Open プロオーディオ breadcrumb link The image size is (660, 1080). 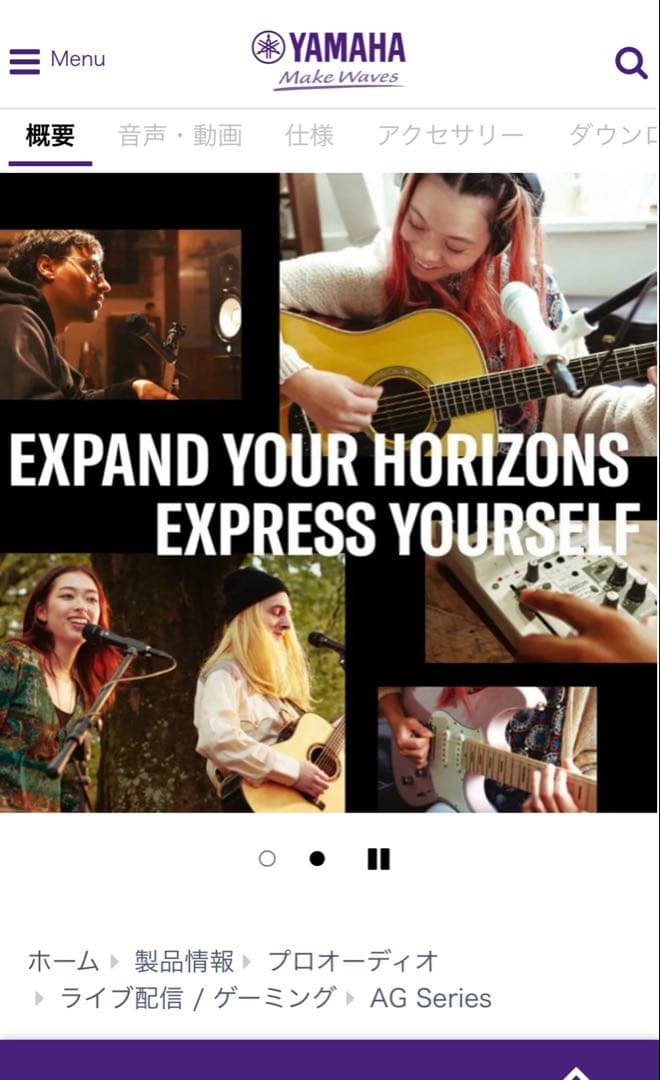pyautogui.click(x=352, y=961)
